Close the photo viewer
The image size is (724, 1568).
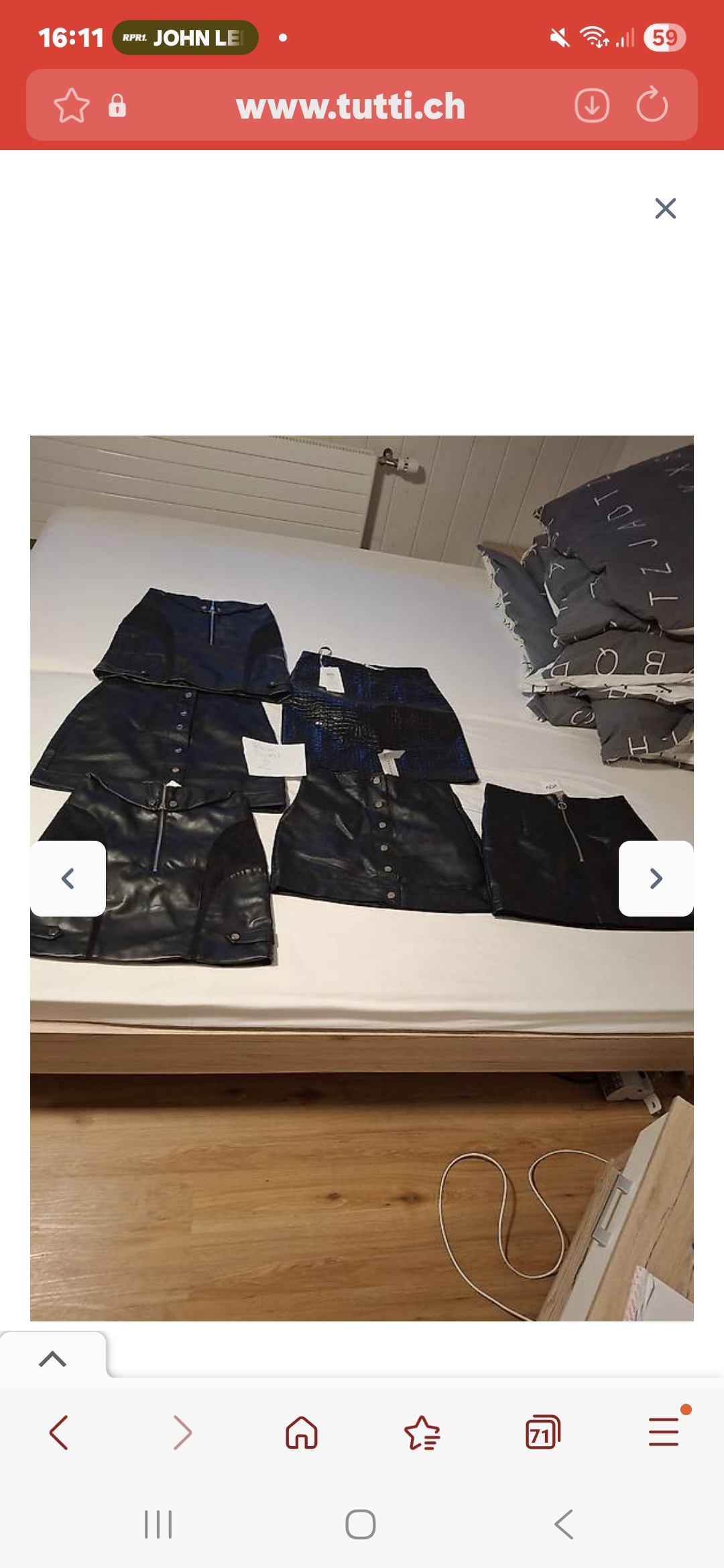(666, 209)
